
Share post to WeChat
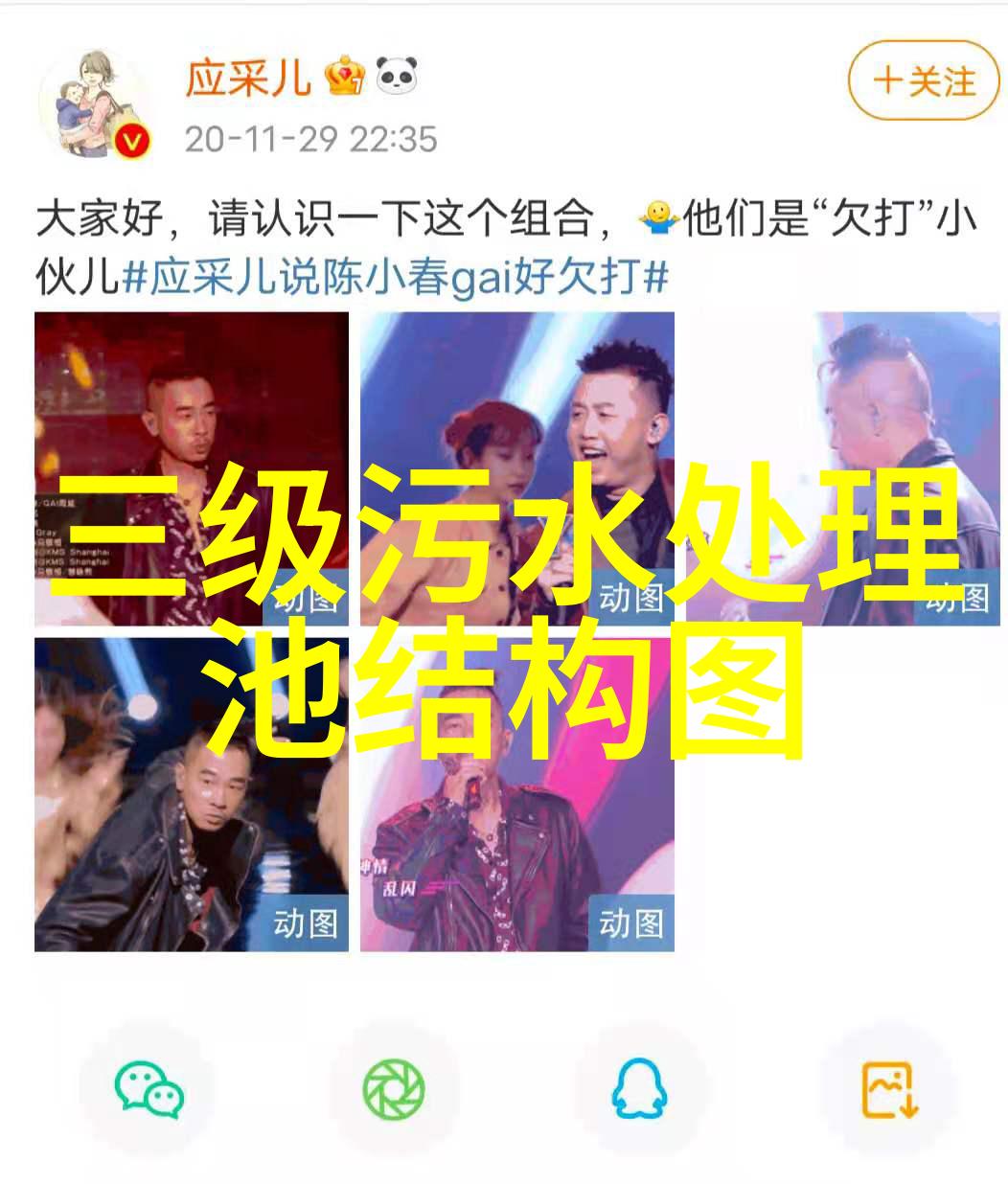point(149,1089)
